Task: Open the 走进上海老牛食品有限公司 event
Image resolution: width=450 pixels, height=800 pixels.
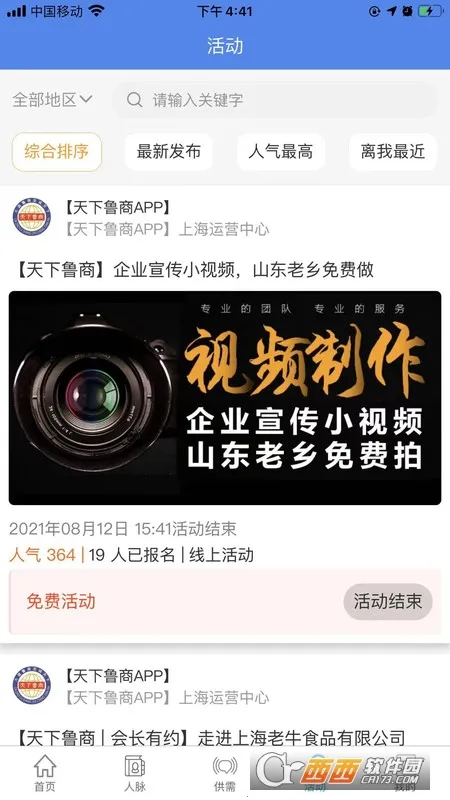Action: coord(211,738)
